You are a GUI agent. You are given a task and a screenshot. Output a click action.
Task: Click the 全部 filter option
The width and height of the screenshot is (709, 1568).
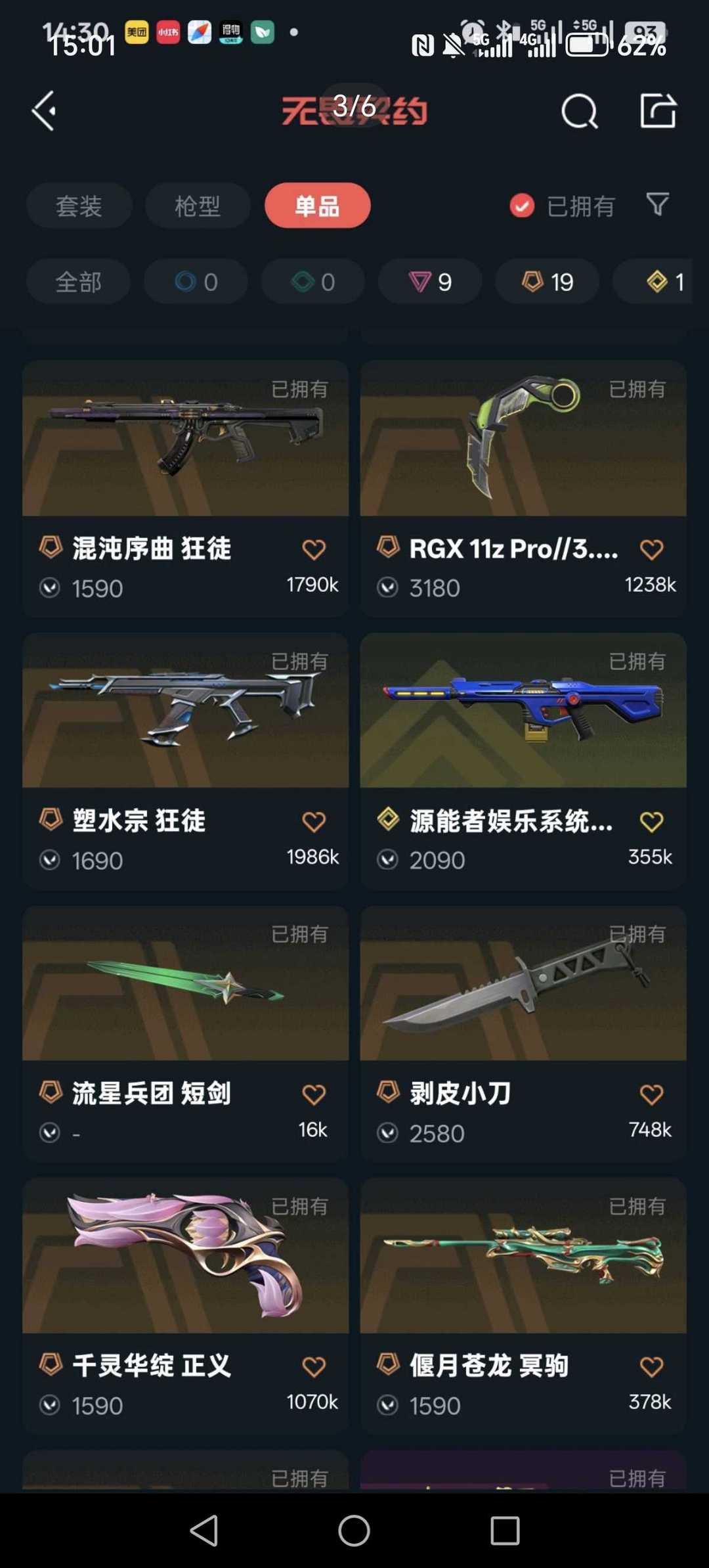(x=78, y=281)
